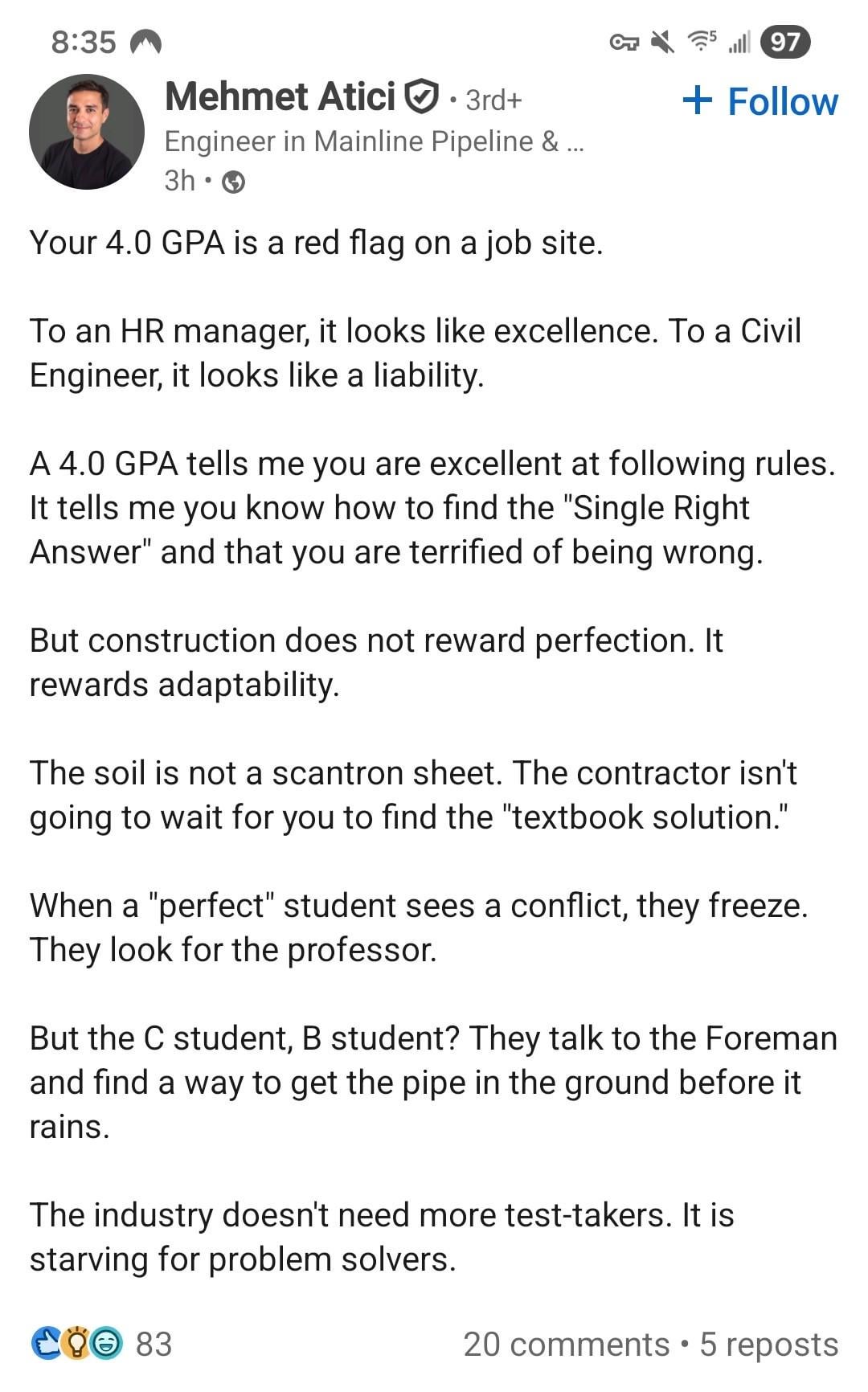Open the 20 comments
Image resolution: width=868 pixels, height=1392 pixels.
pos(566,1345)
